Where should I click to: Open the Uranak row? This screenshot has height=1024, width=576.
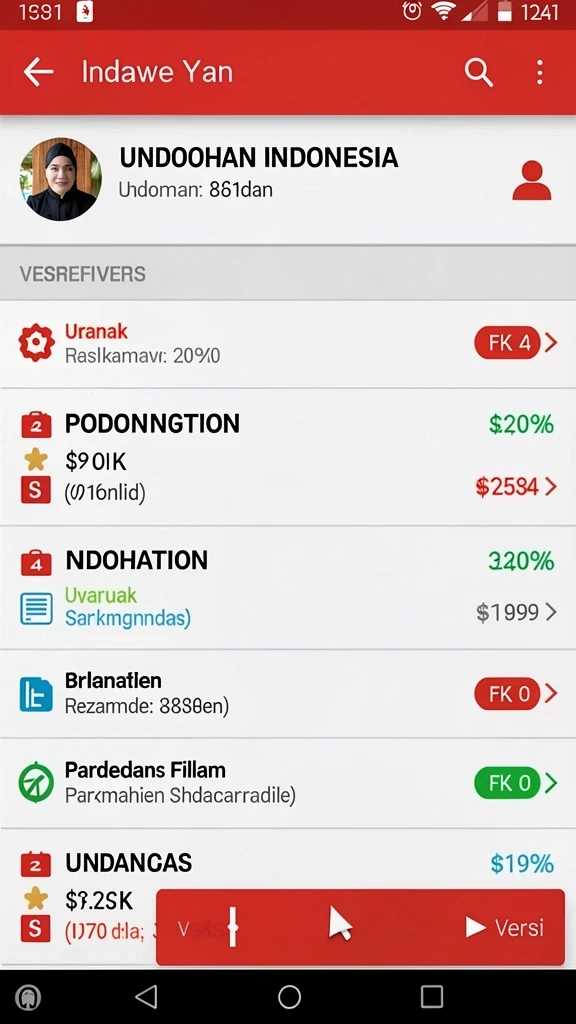(x=288, y=344)
